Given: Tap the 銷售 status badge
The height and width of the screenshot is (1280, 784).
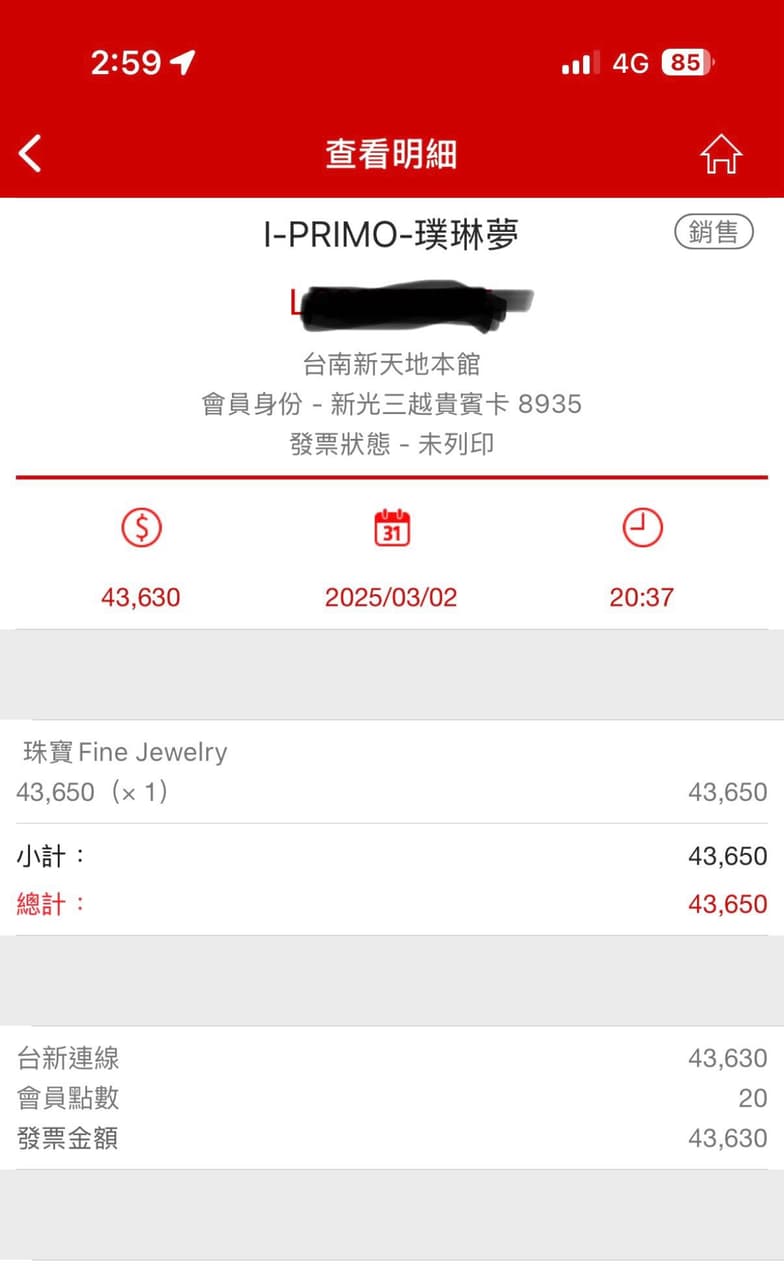Looking at the screenshot, I should 713,231.
